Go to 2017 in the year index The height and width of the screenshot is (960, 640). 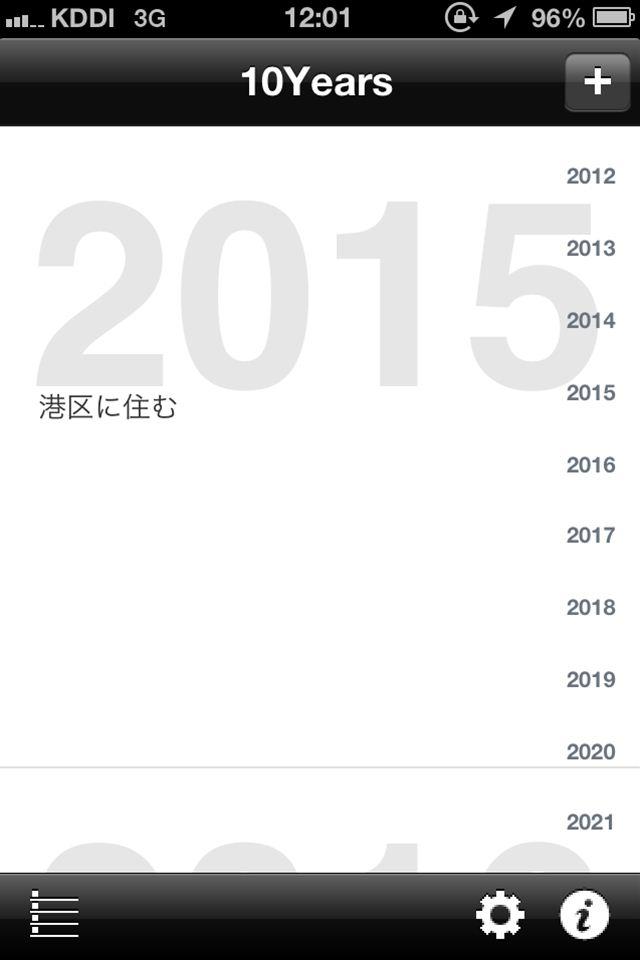click(x=591, y=535)
